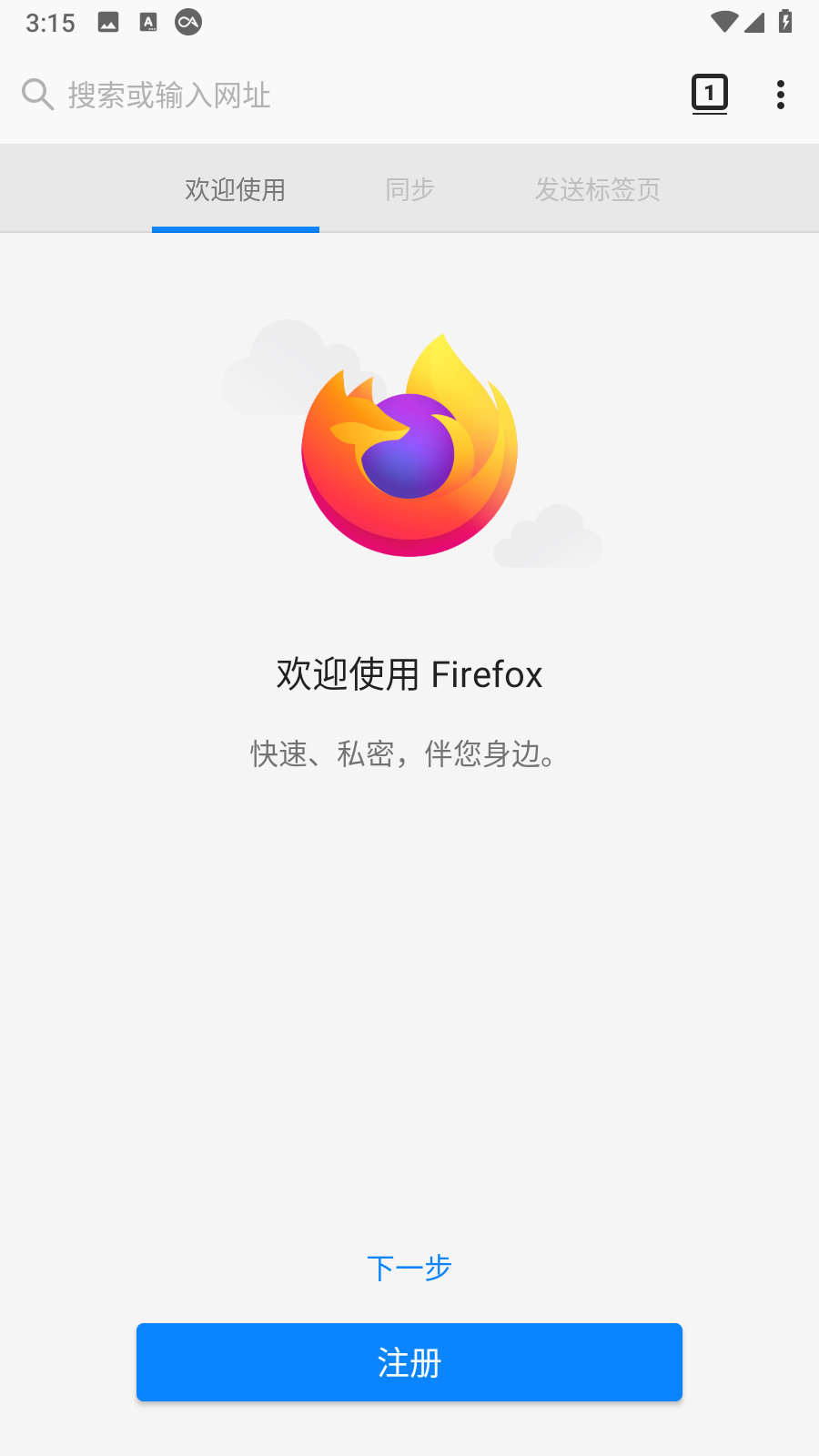Open the 发送标签页 tab
The width and height of the screenshot is (819, 1456).
[598, 189]
